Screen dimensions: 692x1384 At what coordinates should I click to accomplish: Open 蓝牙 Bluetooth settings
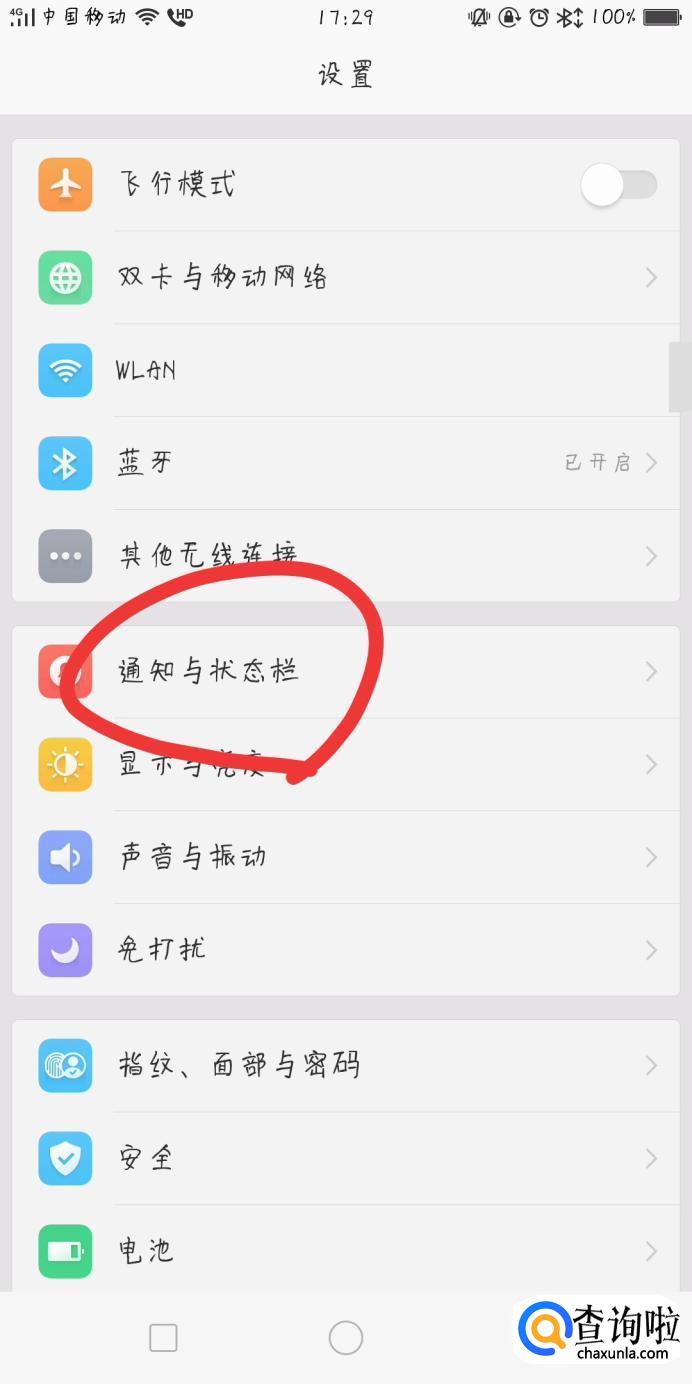[x=345, y=462]
